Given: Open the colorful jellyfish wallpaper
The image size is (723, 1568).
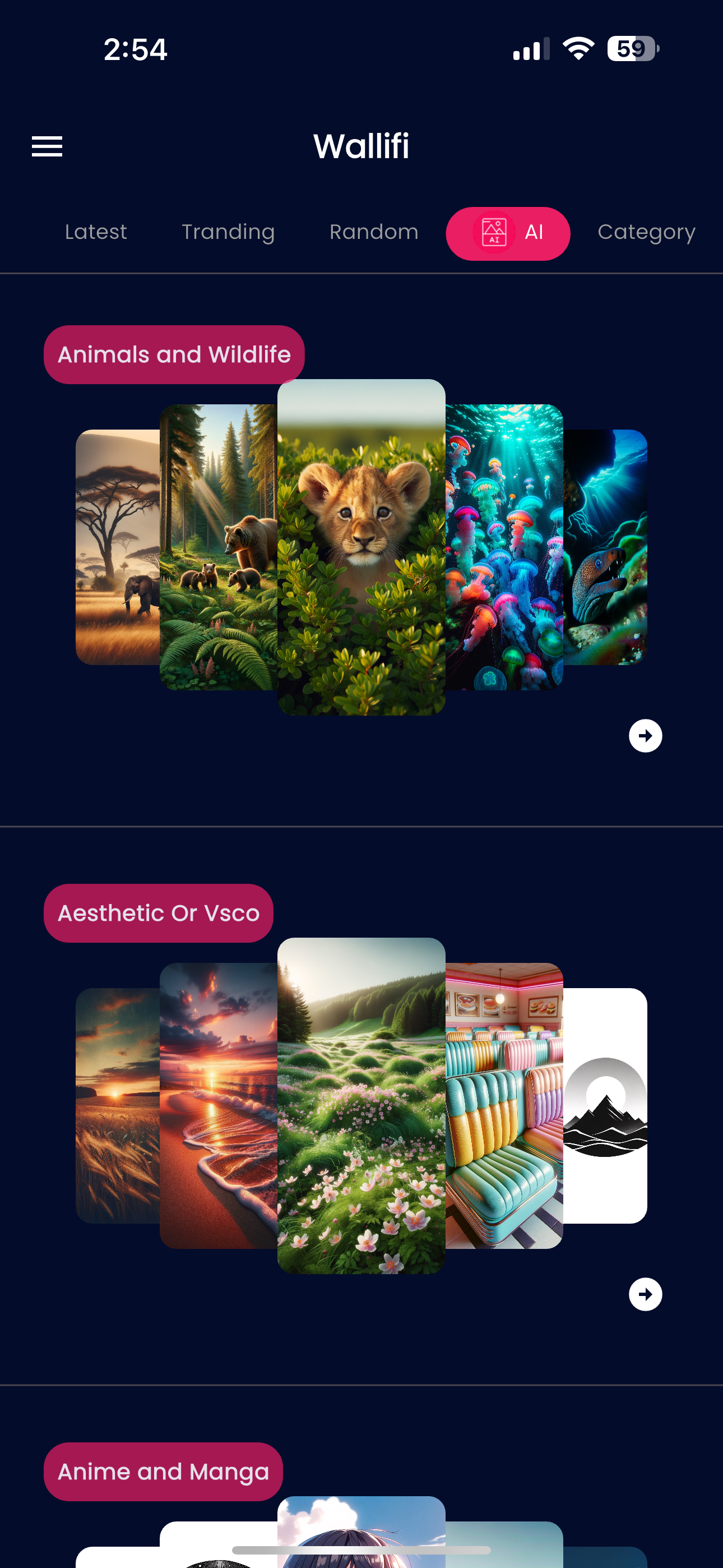Looking at the screenshot, I should coord(504,547).
